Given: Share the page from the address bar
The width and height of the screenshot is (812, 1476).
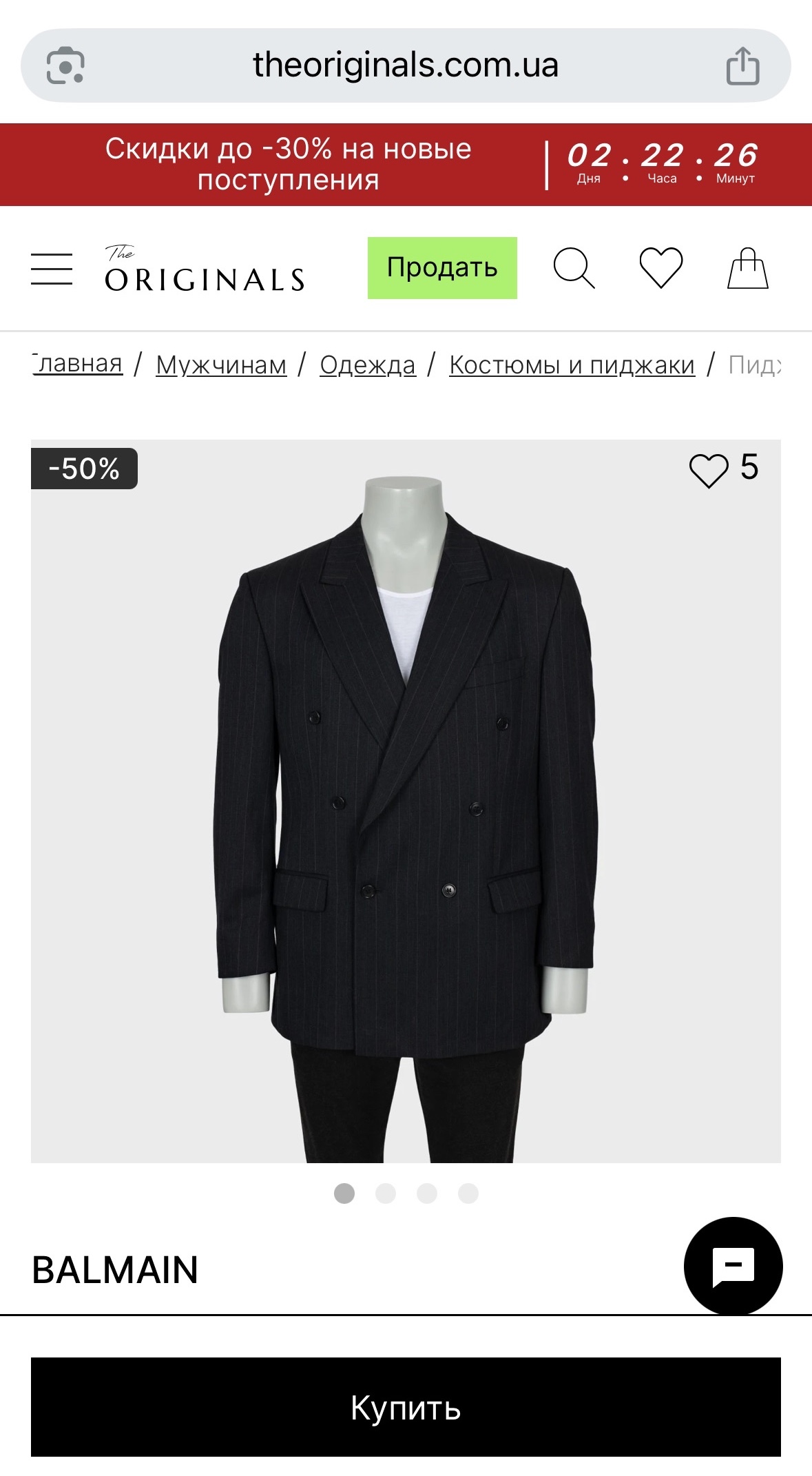Looking at the screenshot, I should point(742,66).
